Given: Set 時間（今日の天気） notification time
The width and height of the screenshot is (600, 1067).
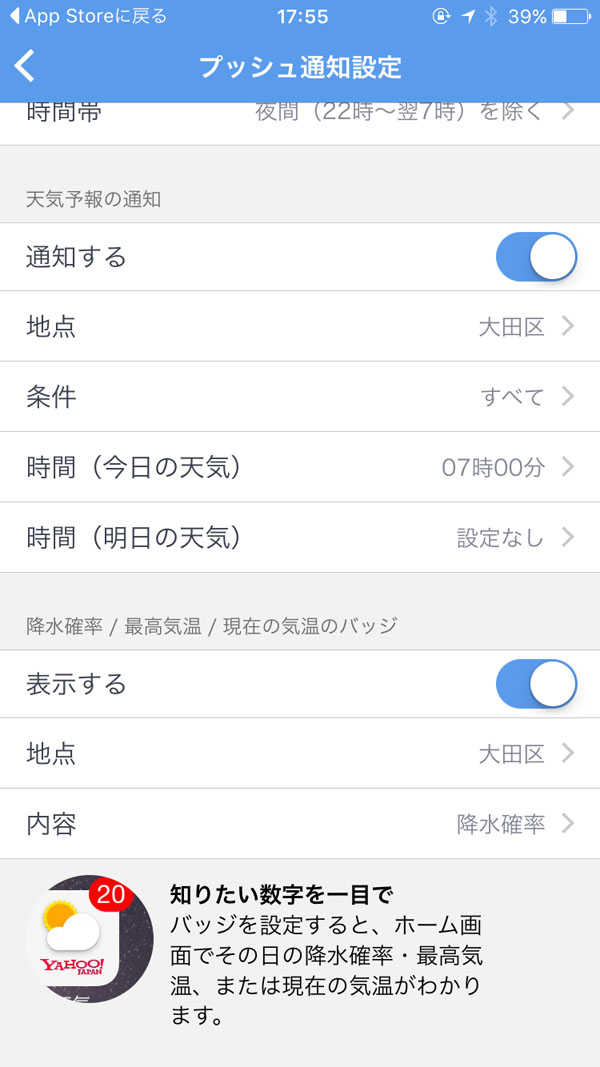Looking at the screenshot, I should [300, 467].
